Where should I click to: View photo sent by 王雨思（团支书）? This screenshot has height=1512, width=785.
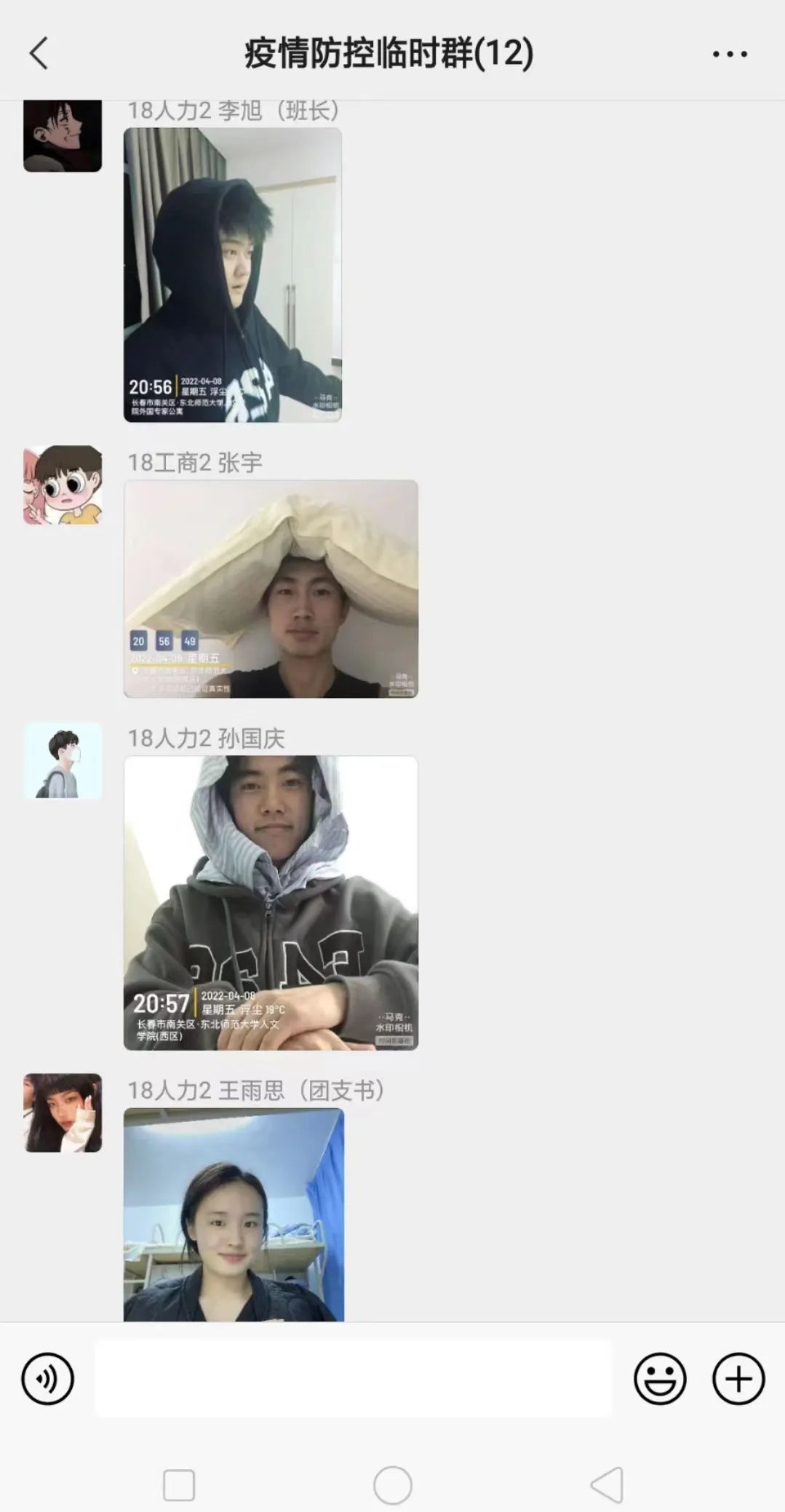pos(234,1214)
